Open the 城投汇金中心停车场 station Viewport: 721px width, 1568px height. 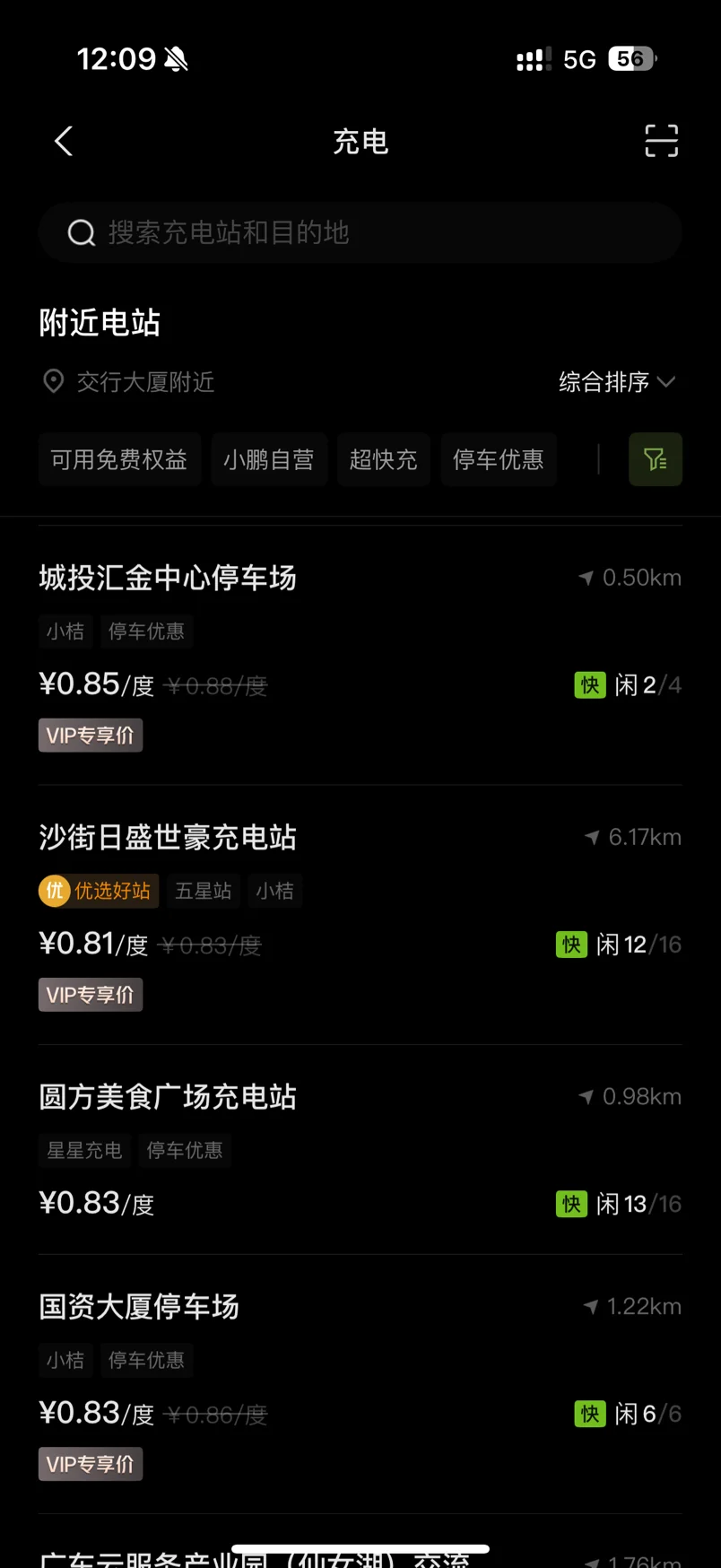[x=360, y=656]
